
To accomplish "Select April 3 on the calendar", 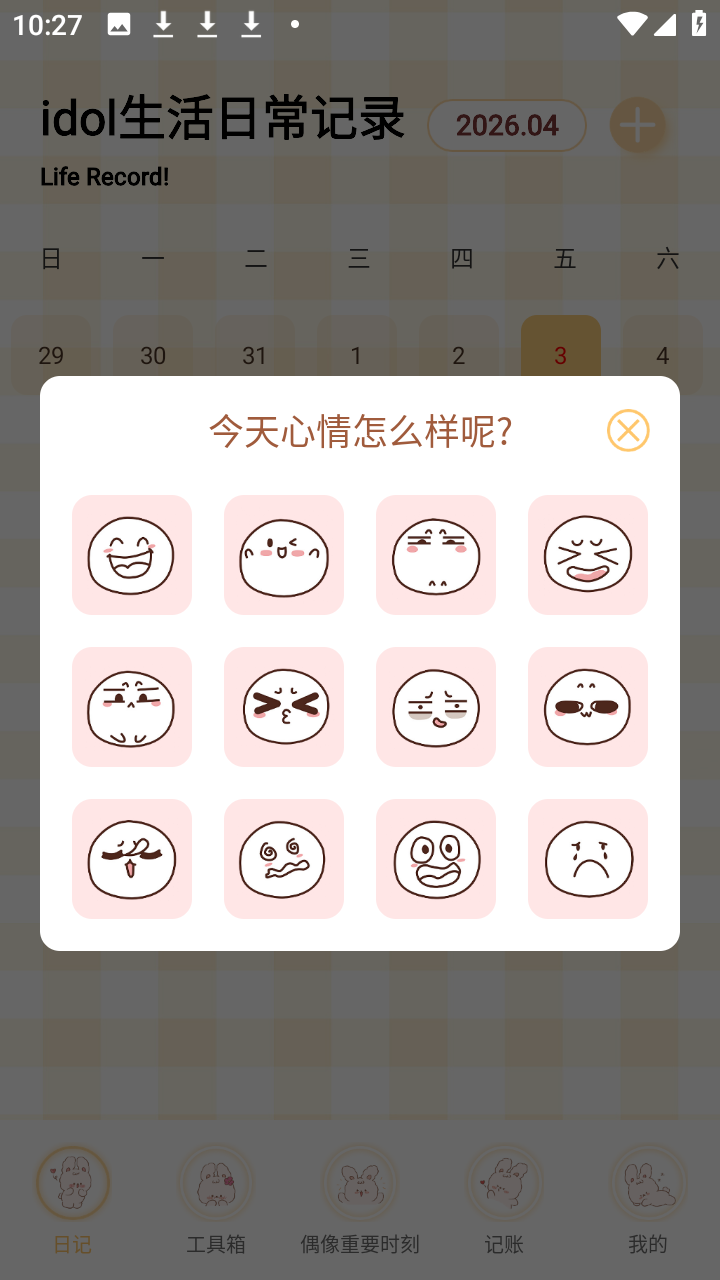I will coord(561,355).
